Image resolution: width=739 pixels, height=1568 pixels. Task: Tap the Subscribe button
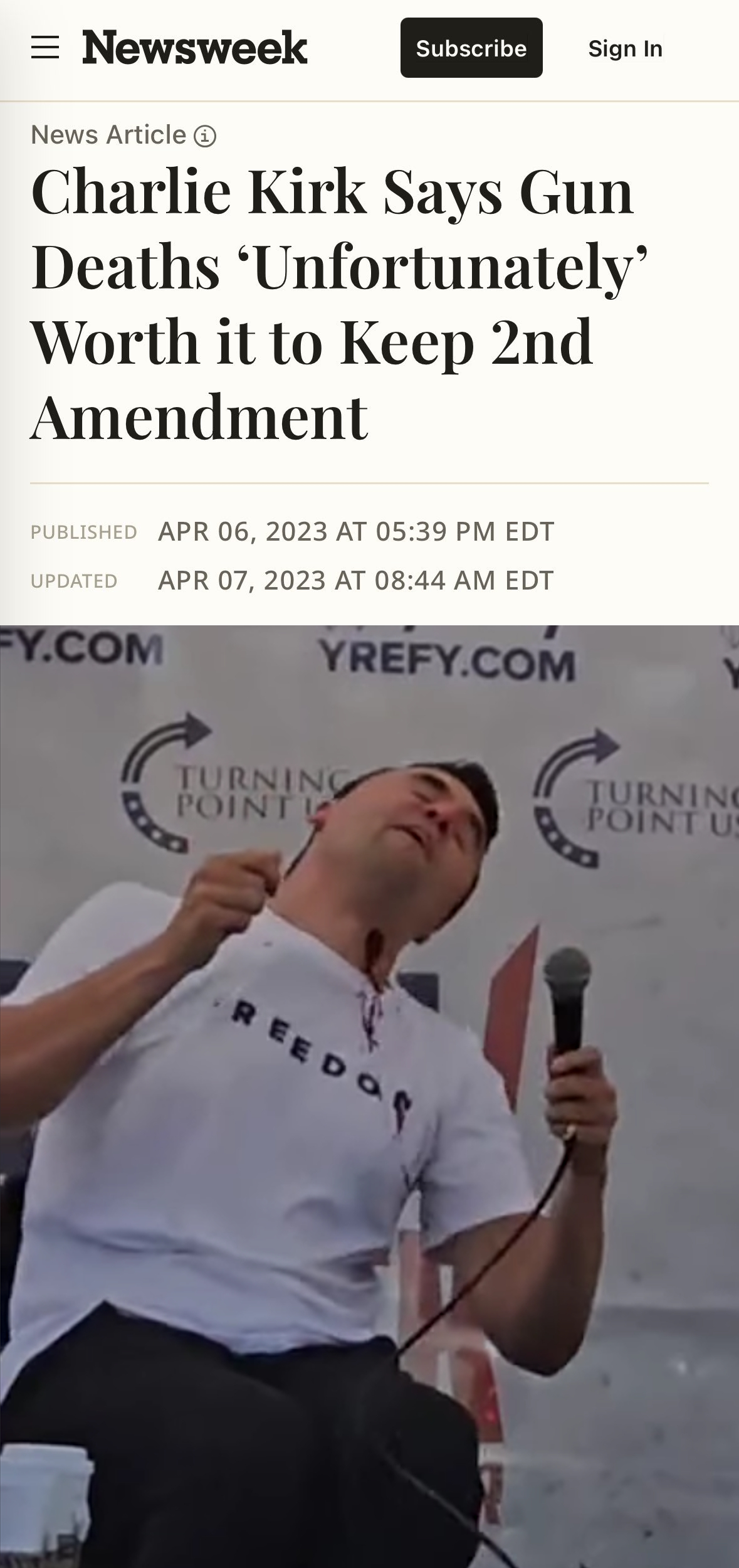tap(471, 48)
